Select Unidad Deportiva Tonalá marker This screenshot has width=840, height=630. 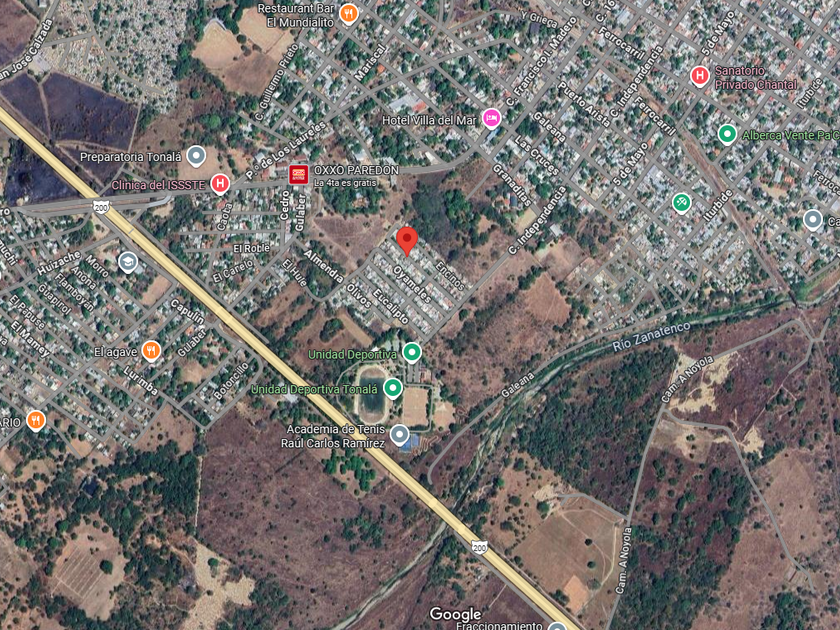point(393,388)
